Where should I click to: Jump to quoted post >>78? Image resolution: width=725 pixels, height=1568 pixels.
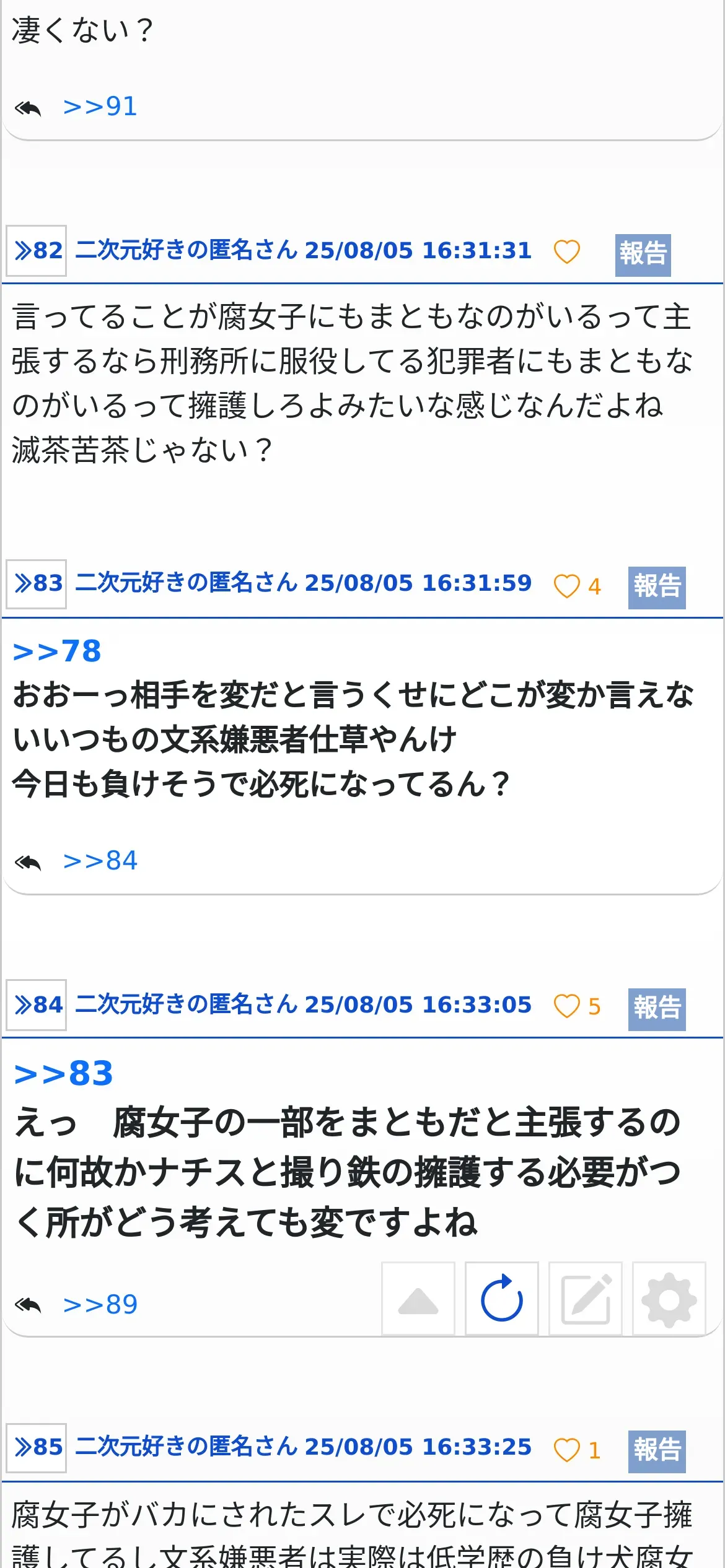[57, 651]
